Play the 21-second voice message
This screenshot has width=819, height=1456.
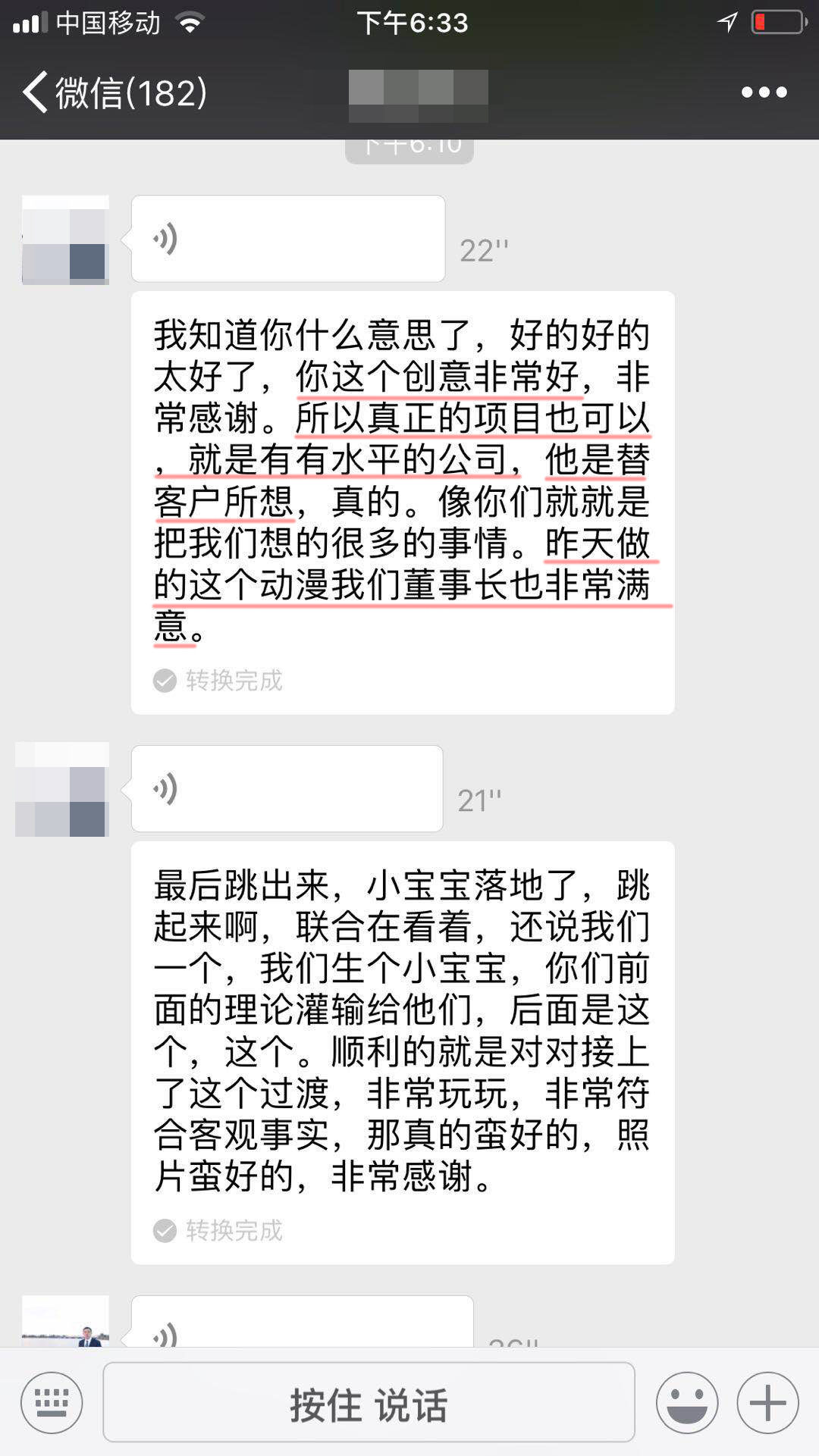click(287, 788)
